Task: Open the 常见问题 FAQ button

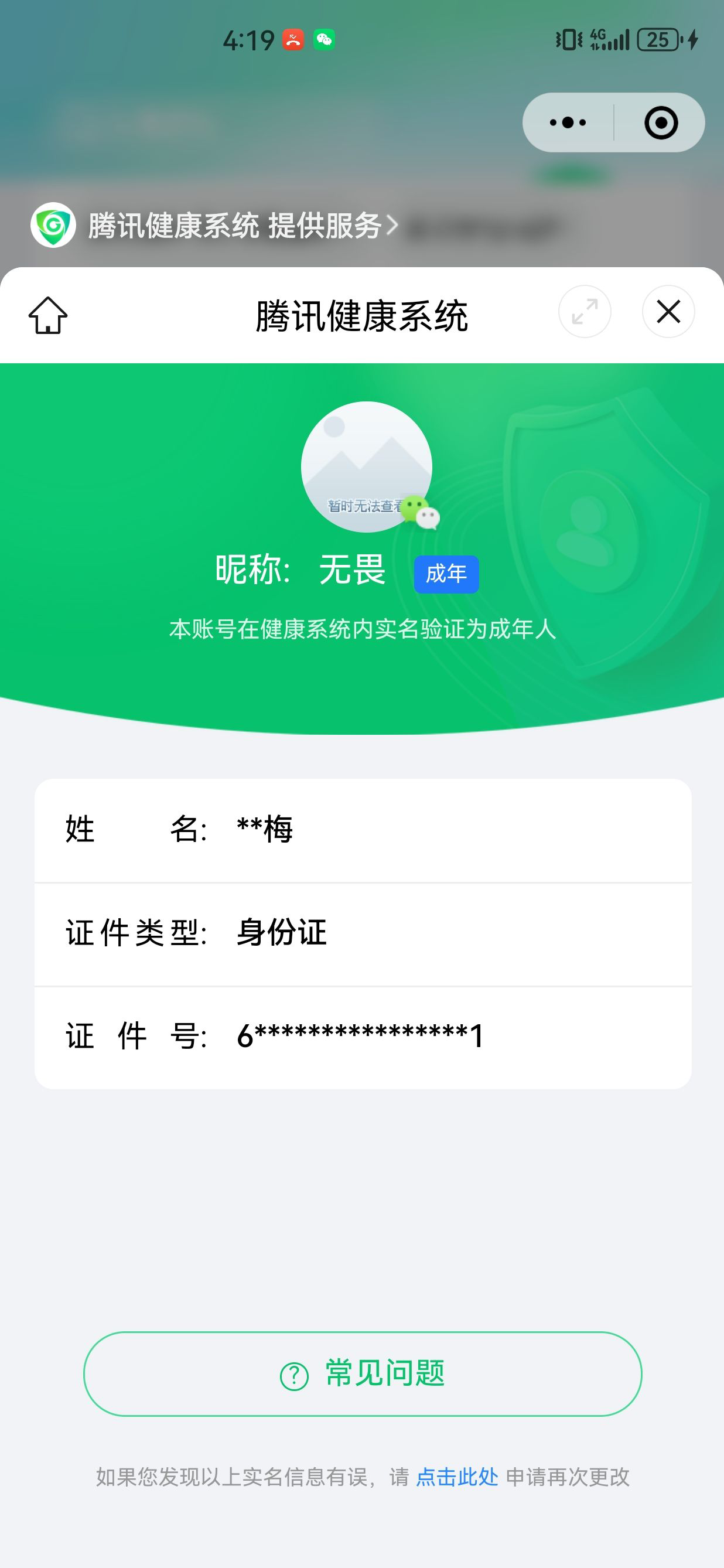Action: tap(363, 1374)
